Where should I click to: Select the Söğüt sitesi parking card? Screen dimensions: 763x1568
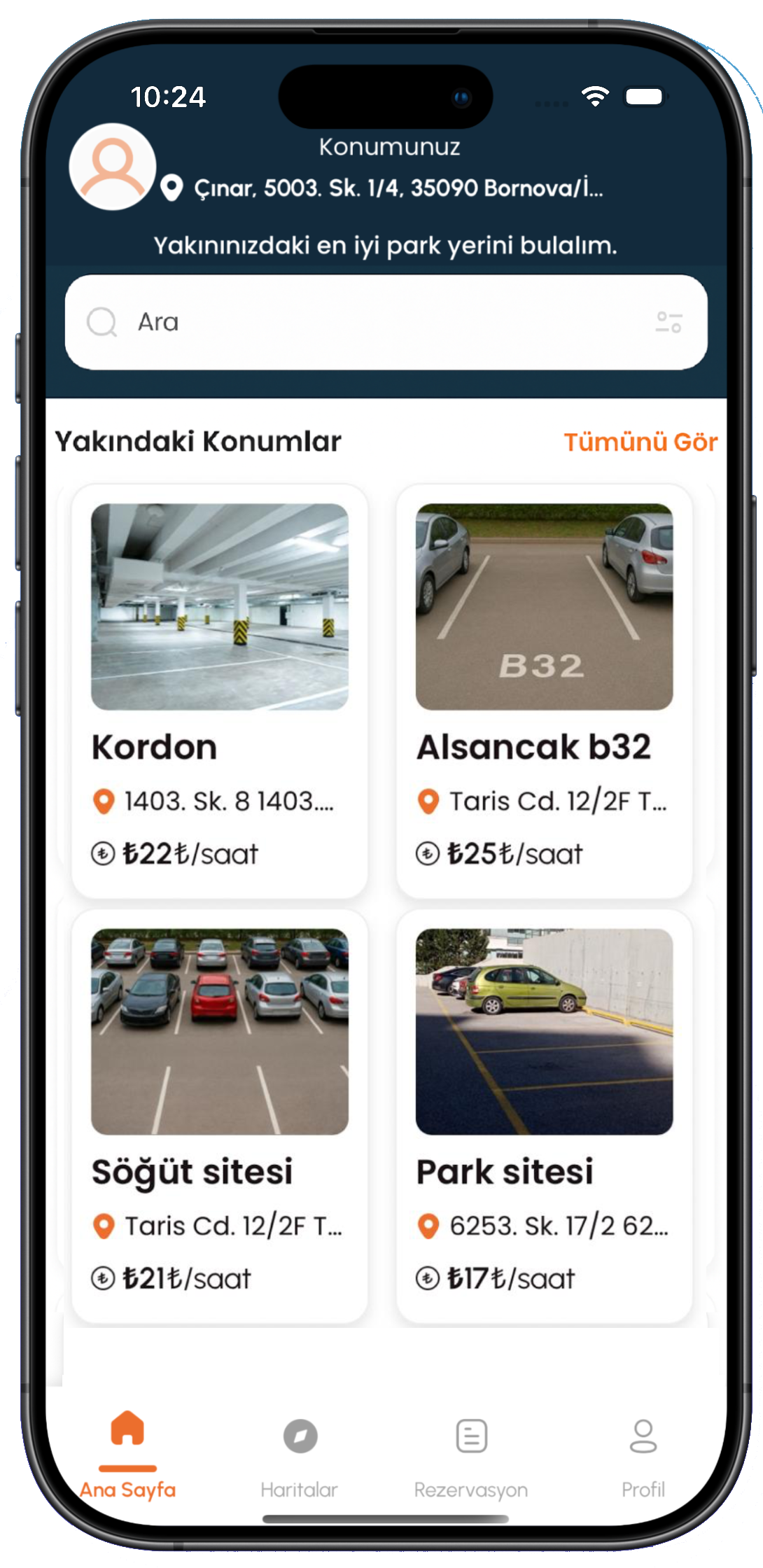pyautogui.click(x=220, y=1115)
